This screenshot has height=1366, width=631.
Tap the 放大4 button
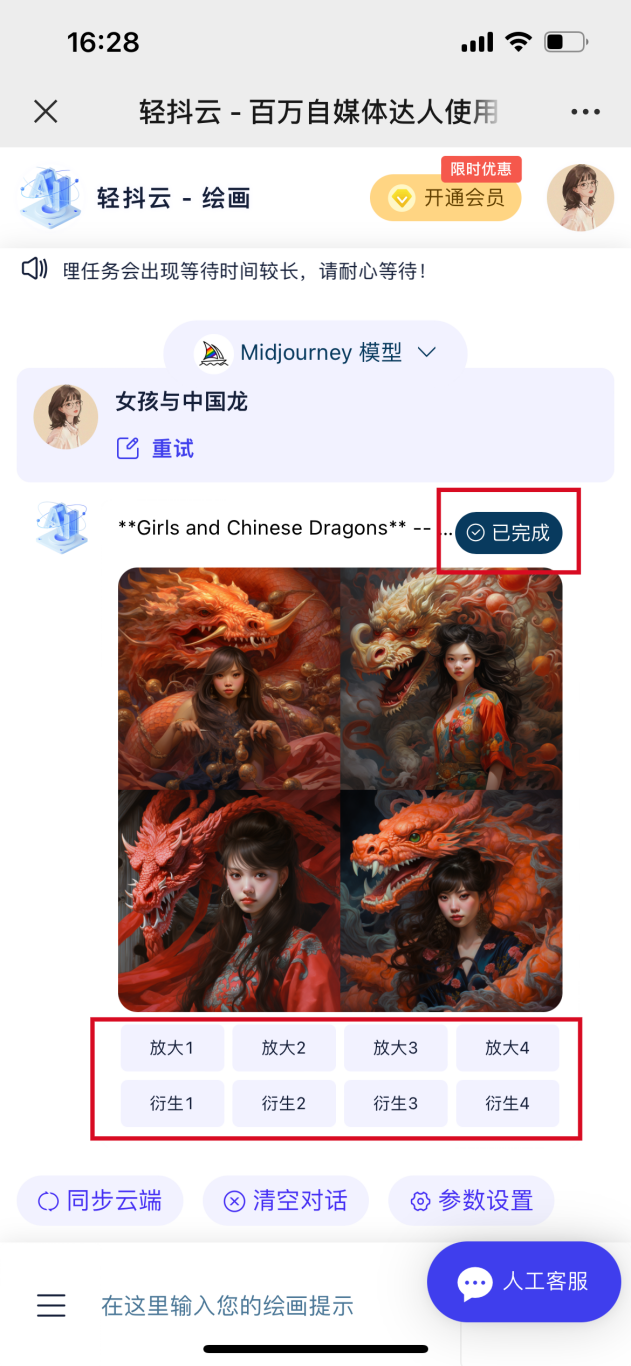tap(508, 1048)
